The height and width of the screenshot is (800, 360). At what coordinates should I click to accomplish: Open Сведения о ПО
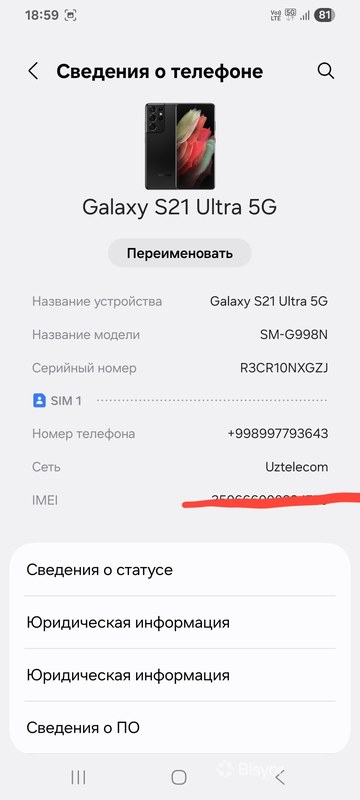coord(180,727)
